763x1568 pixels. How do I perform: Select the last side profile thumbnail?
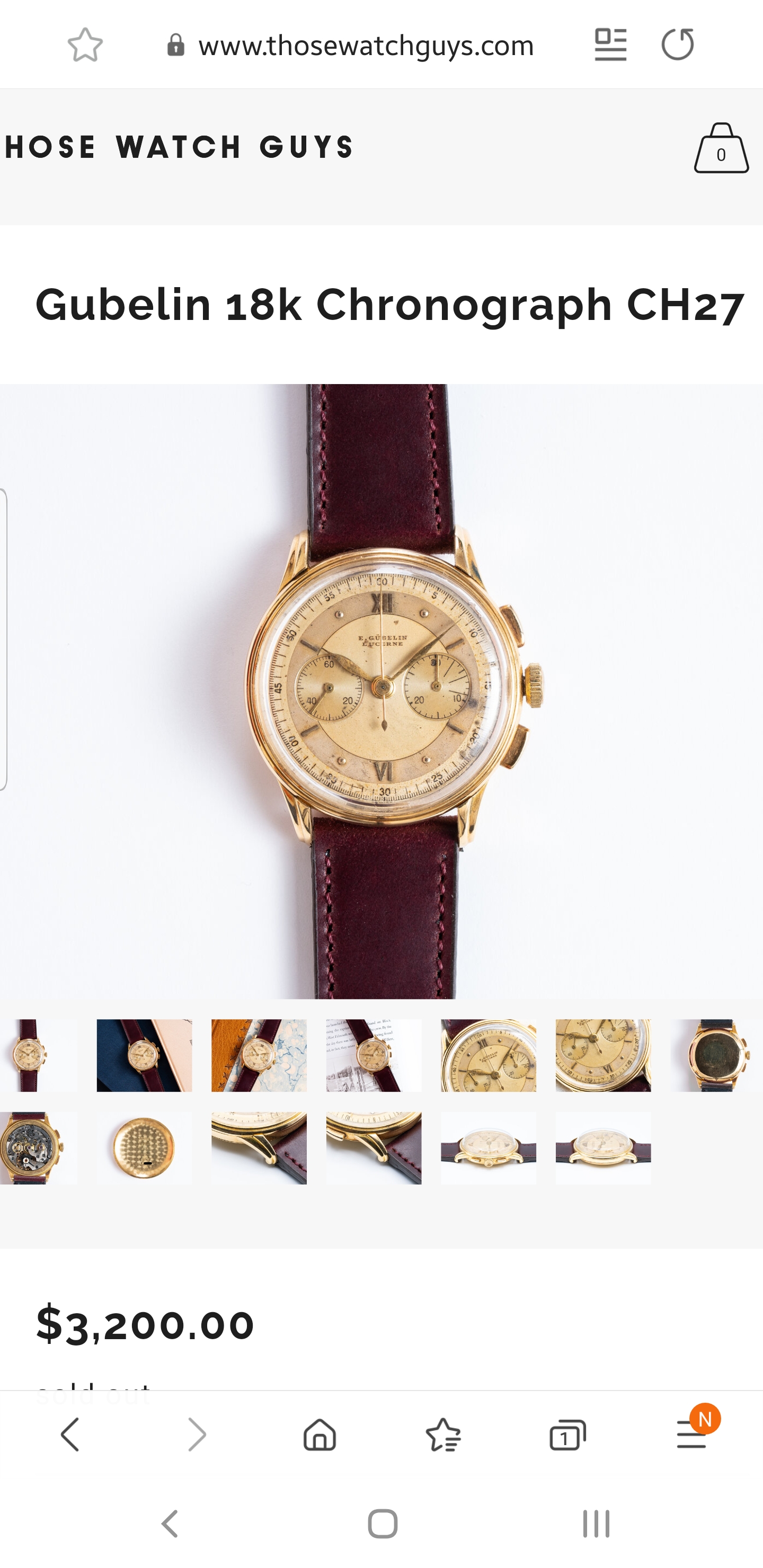[x=603, y=1147]
